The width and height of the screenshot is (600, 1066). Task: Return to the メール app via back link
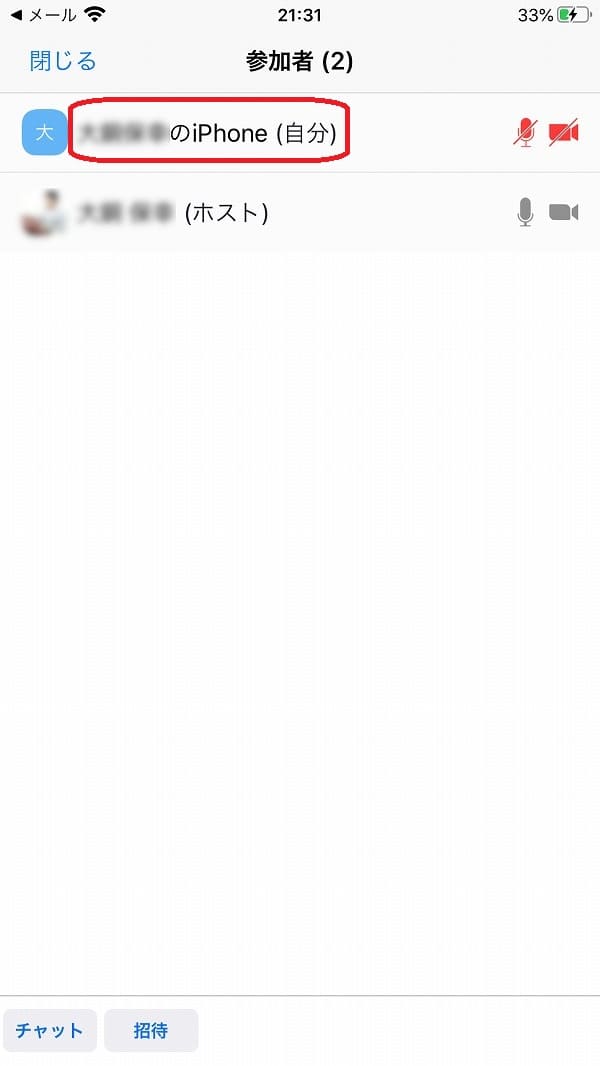tap(44, 15)
